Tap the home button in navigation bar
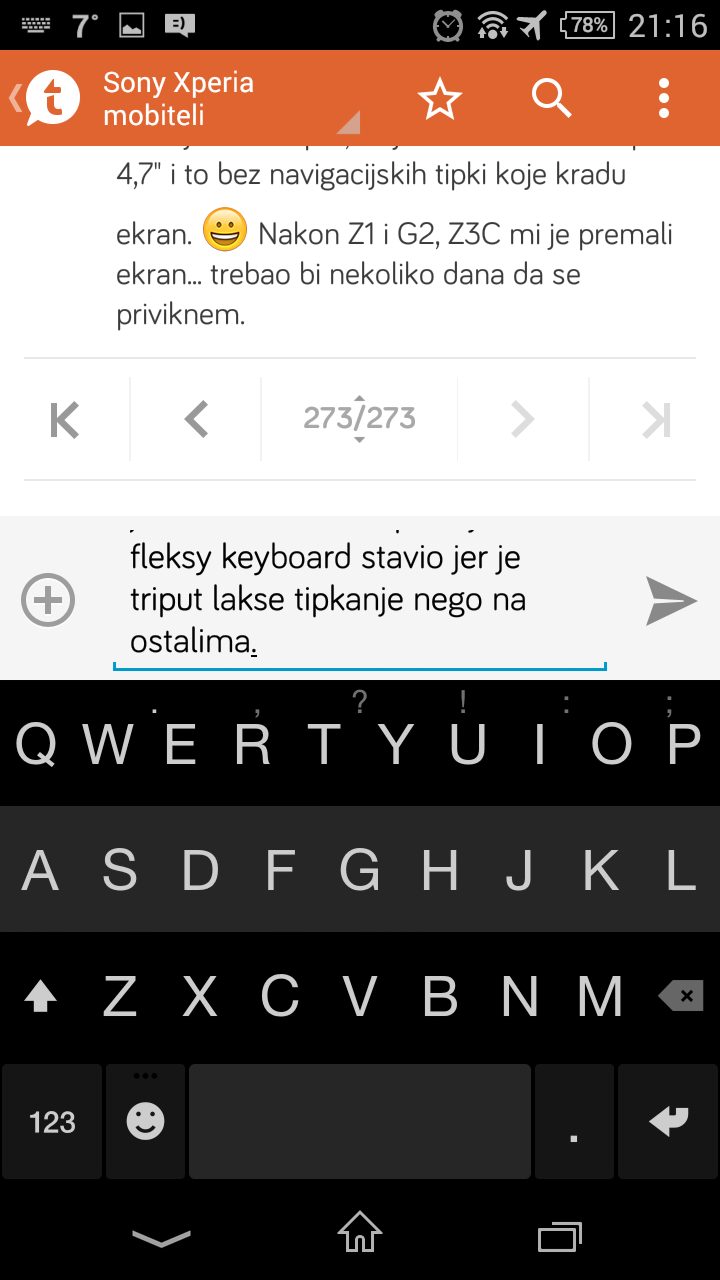The width and height of the screenshot is (720, 1280). tap(360, 1233)
